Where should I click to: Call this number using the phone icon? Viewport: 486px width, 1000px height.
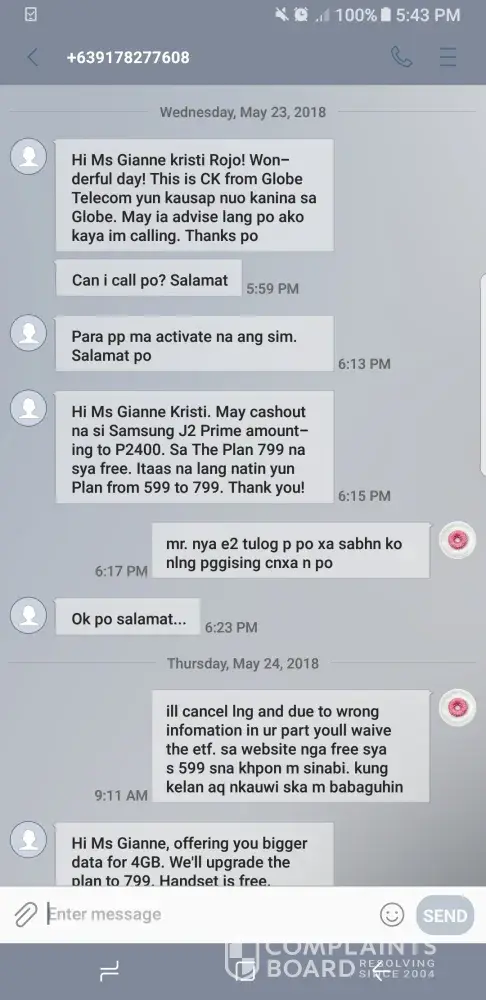pyautogui.click(x=401, y=57)
